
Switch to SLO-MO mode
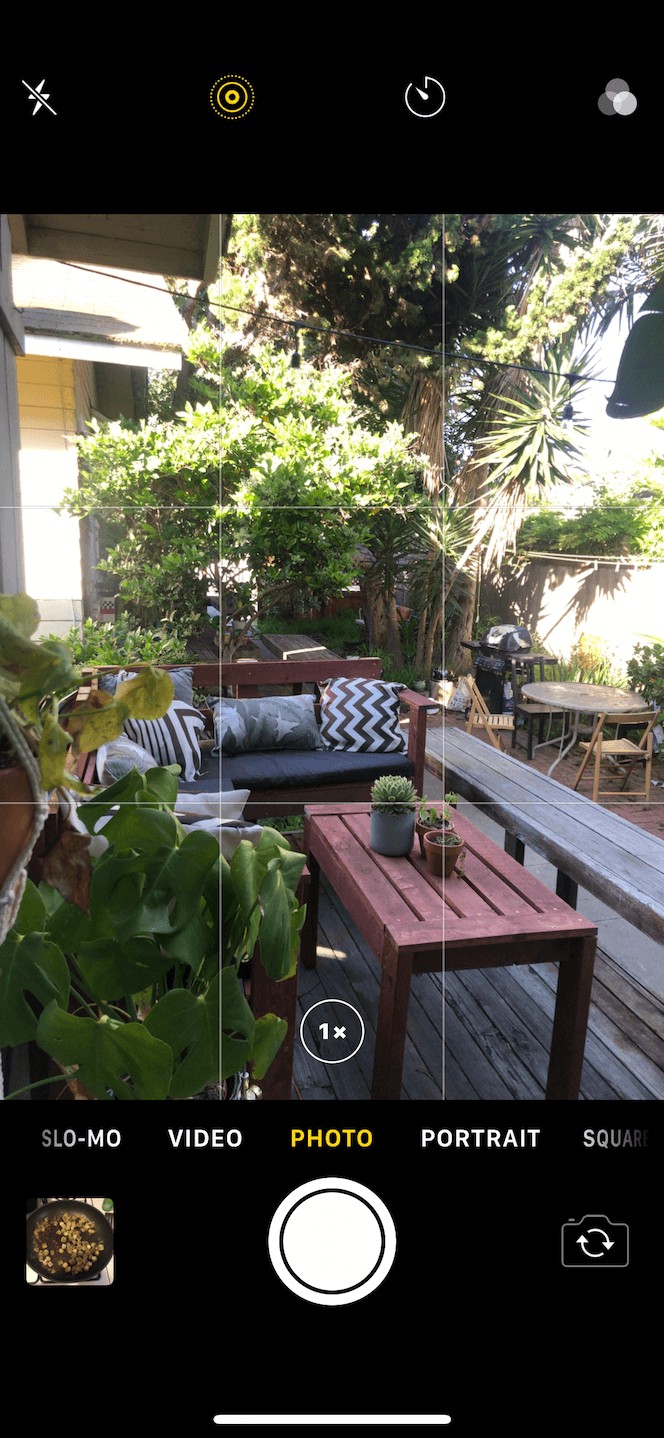tap(82, 1138)
